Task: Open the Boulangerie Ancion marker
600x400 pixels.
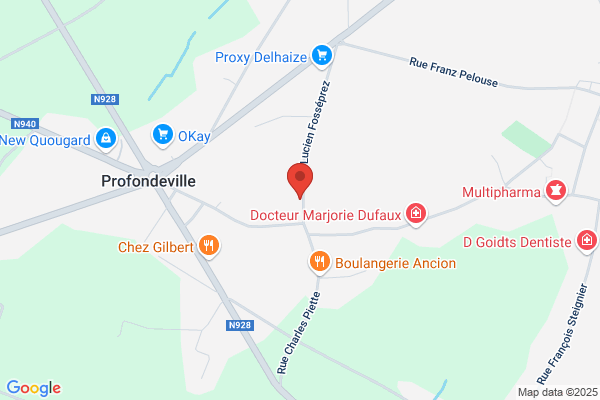Action: coord(320,262)
